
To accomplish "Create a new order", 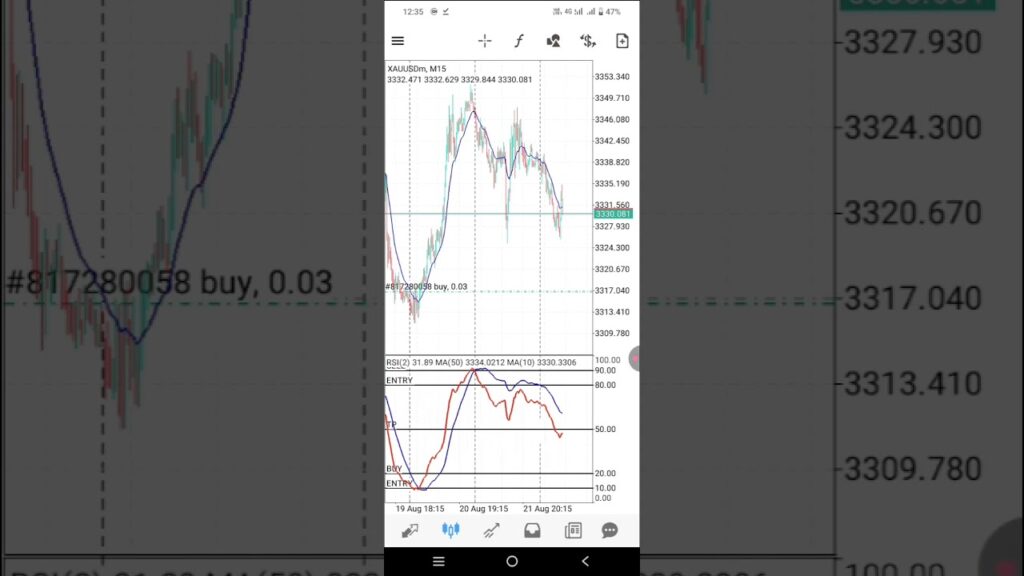I will (x=622, y=41).
